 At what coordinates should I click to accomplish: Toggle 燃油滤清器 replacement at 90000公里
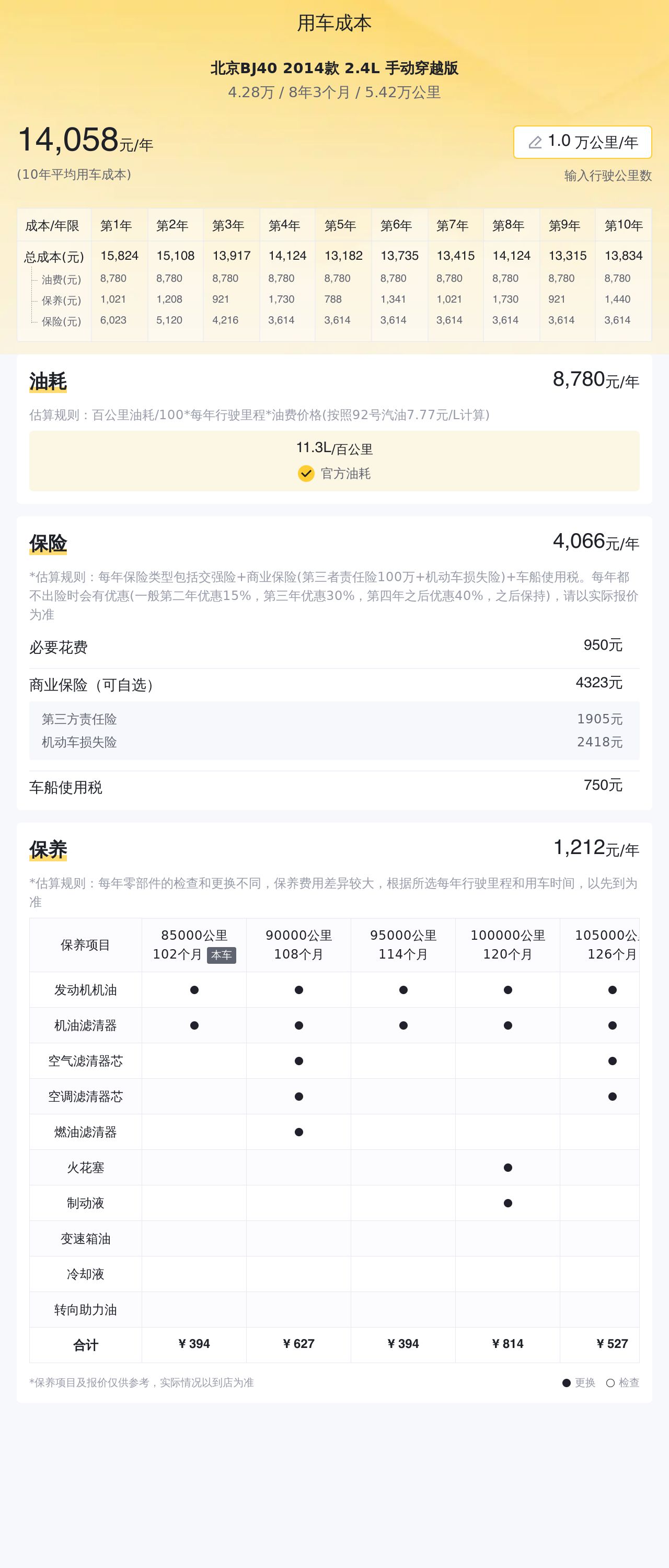point(298,1132)
